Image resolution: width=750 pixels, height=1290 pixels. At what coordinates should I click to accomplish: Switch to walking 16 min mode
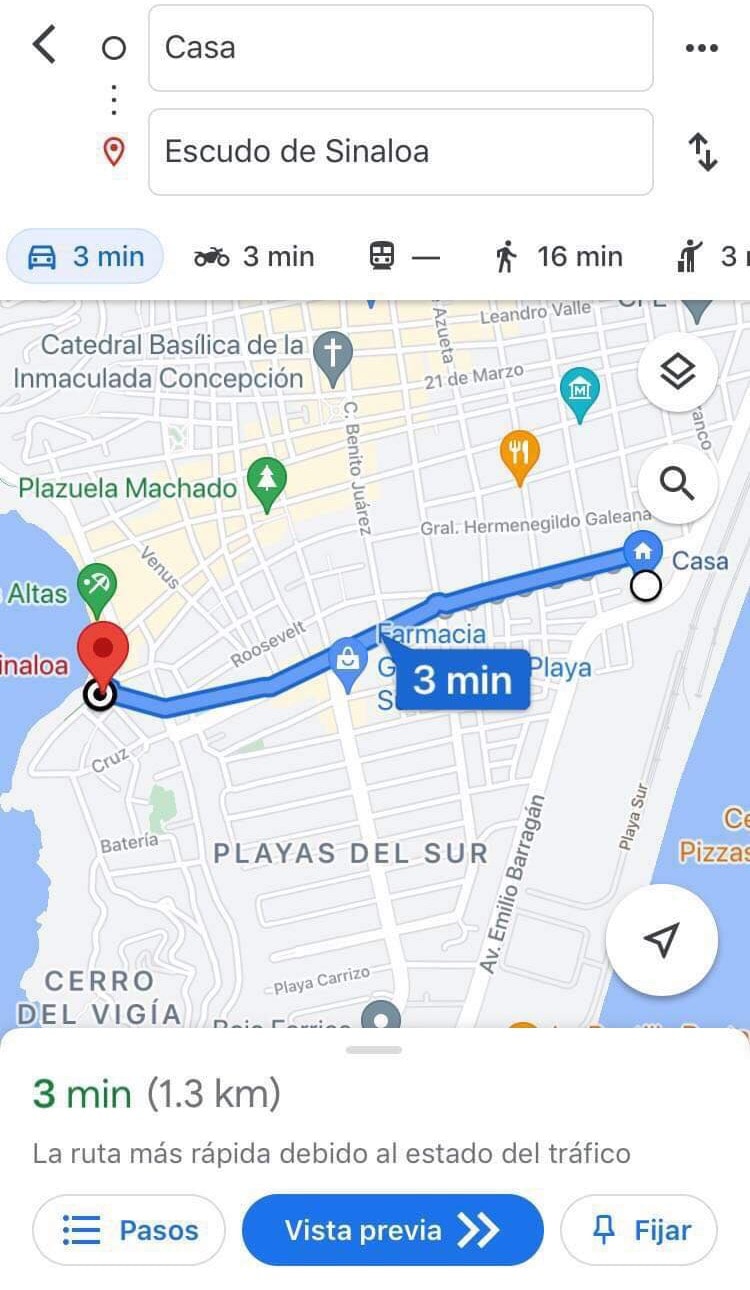(559, 257)
